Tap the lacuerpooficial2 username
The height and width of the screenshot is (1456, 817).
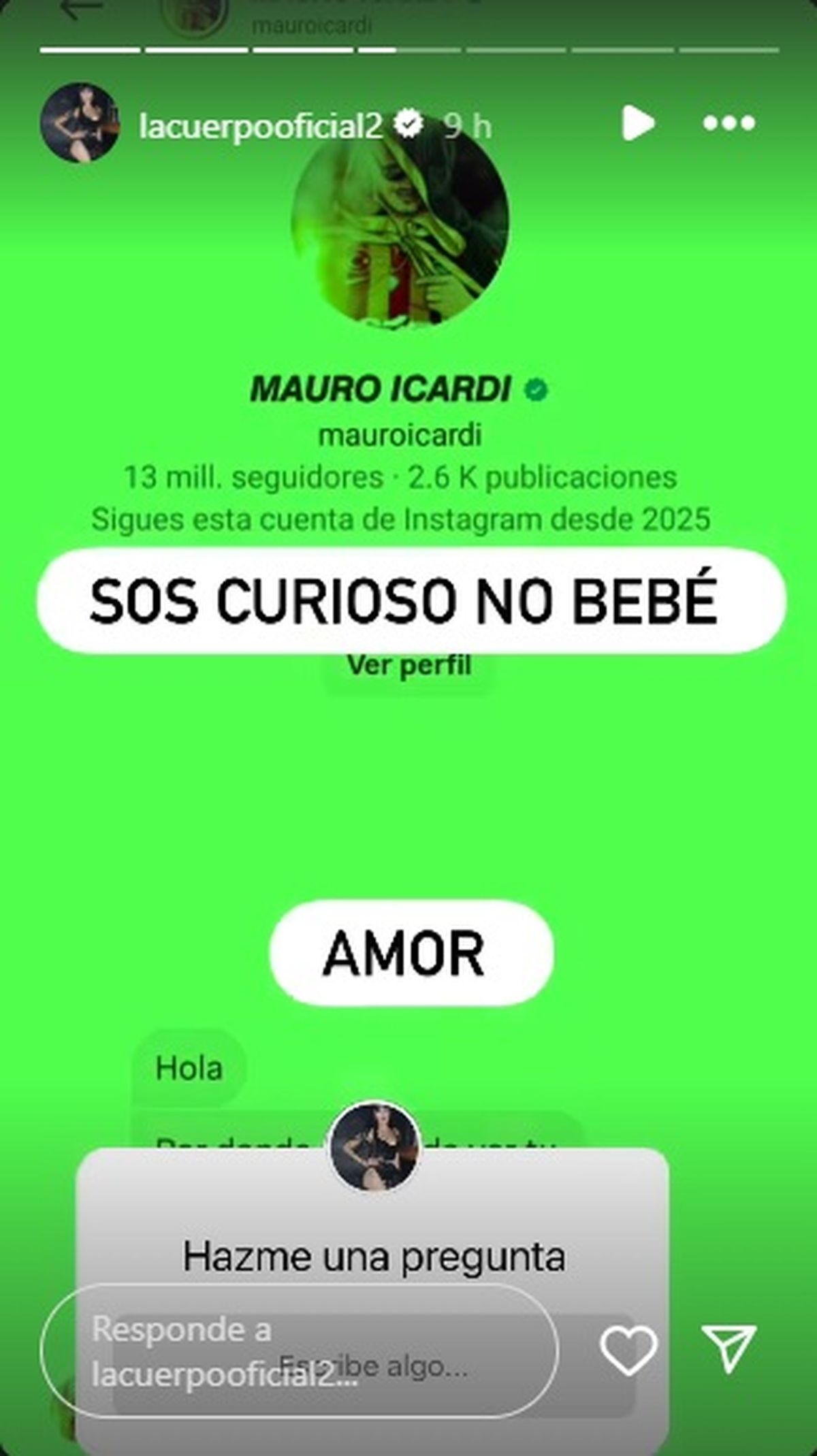[260, 126]
